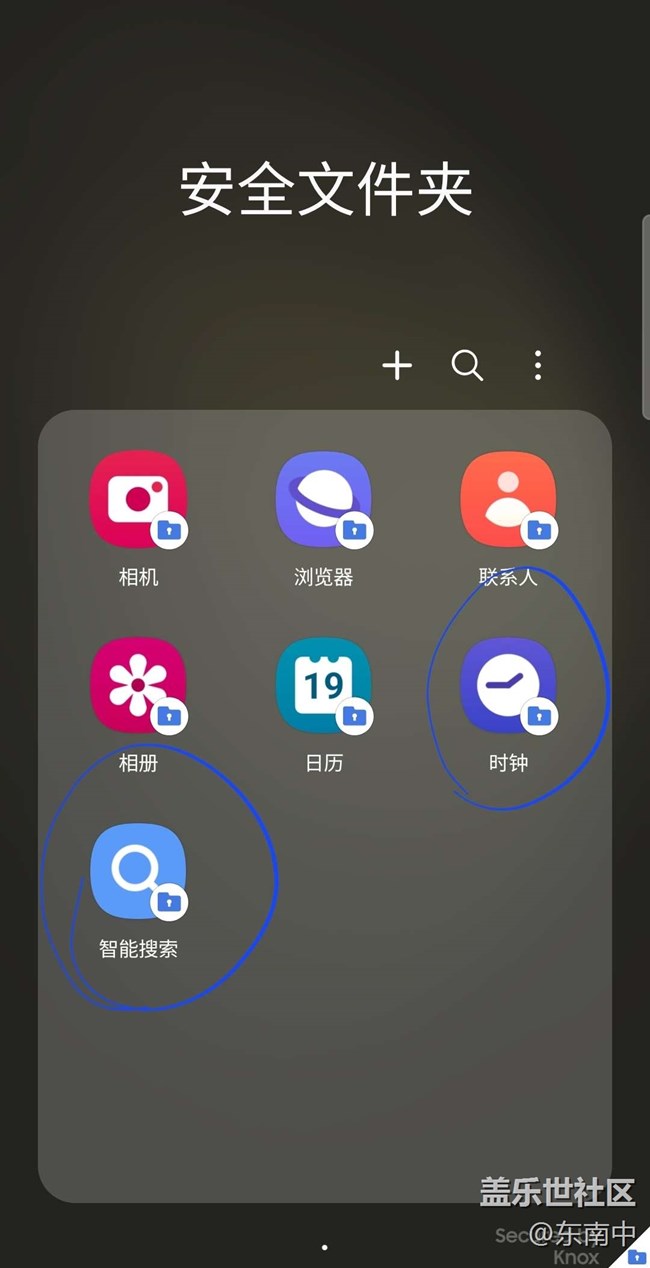Open the 相册 gallery app

click(138, 686)
